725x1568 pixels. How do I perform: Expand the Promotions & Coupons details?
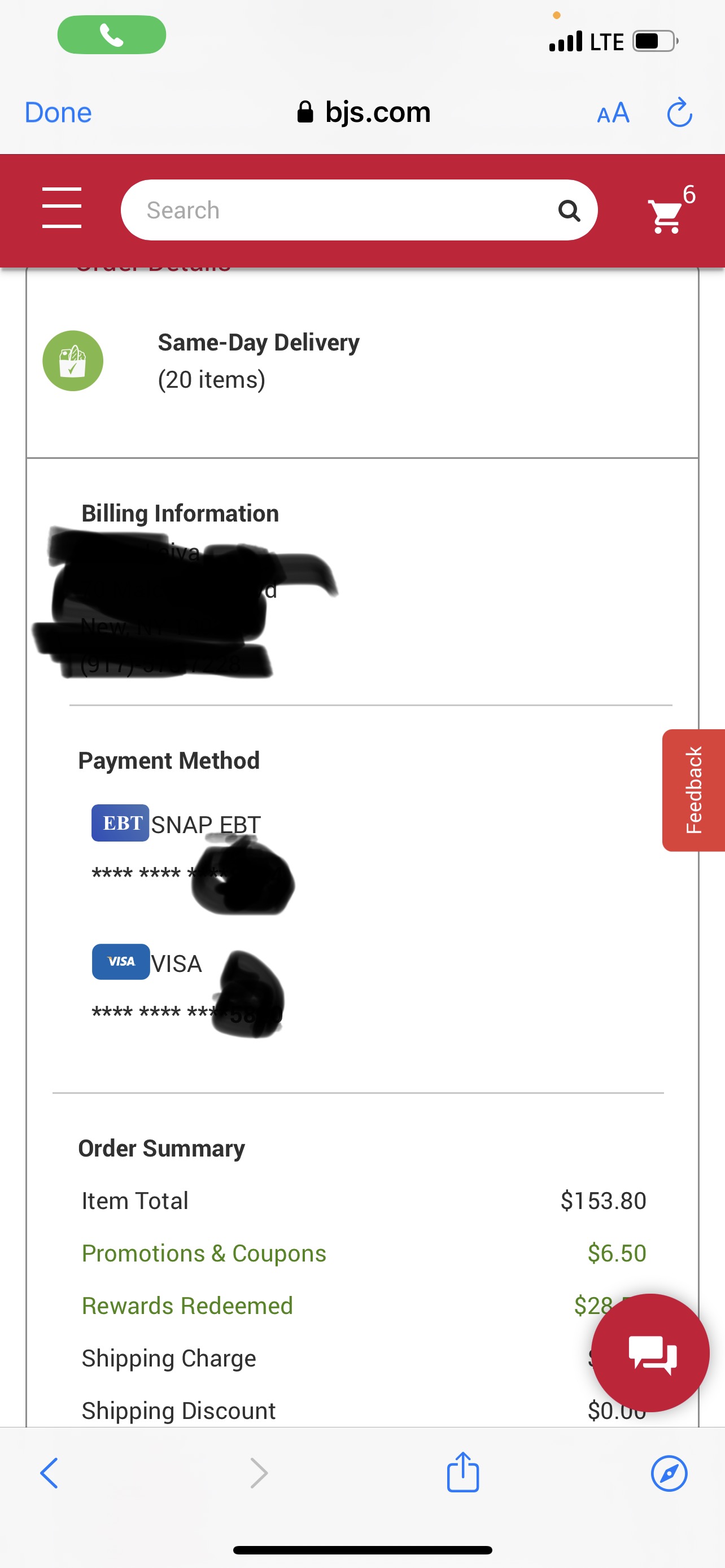click(x=203, y=1252)
